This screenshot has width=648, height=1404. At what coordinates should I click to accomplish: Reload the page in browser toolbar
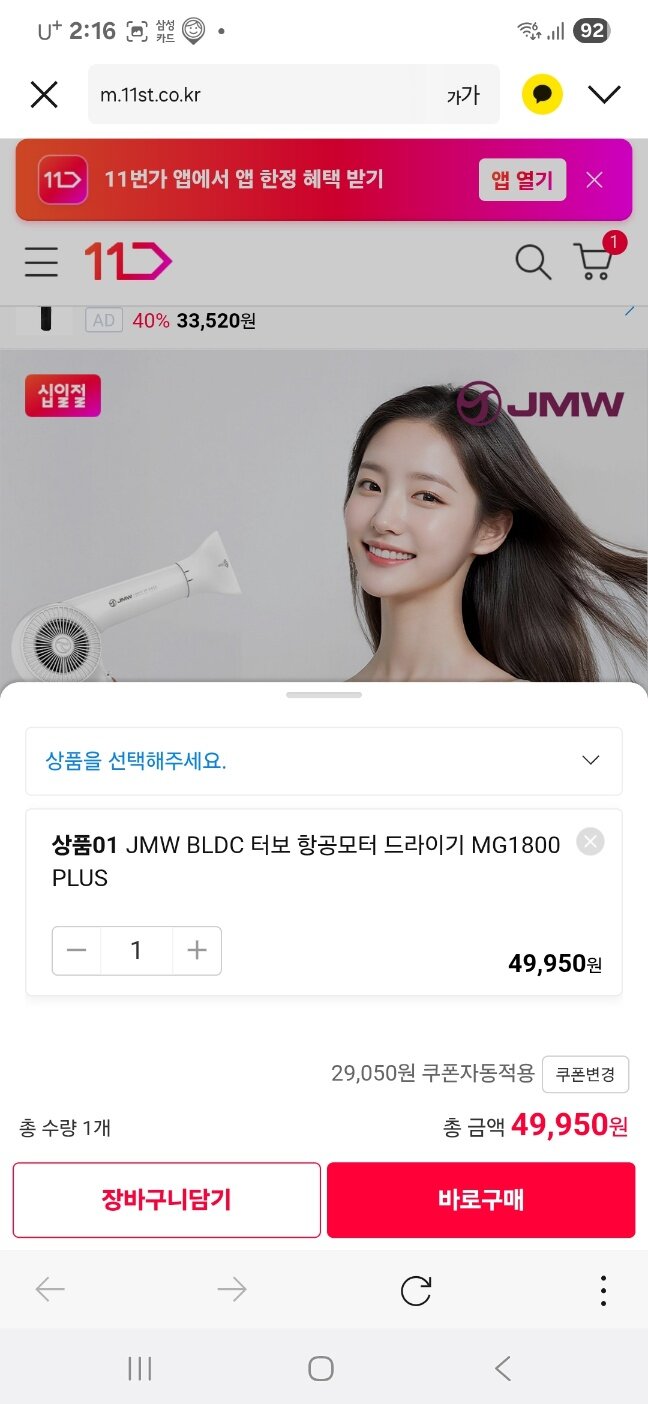coord(415,1290)
